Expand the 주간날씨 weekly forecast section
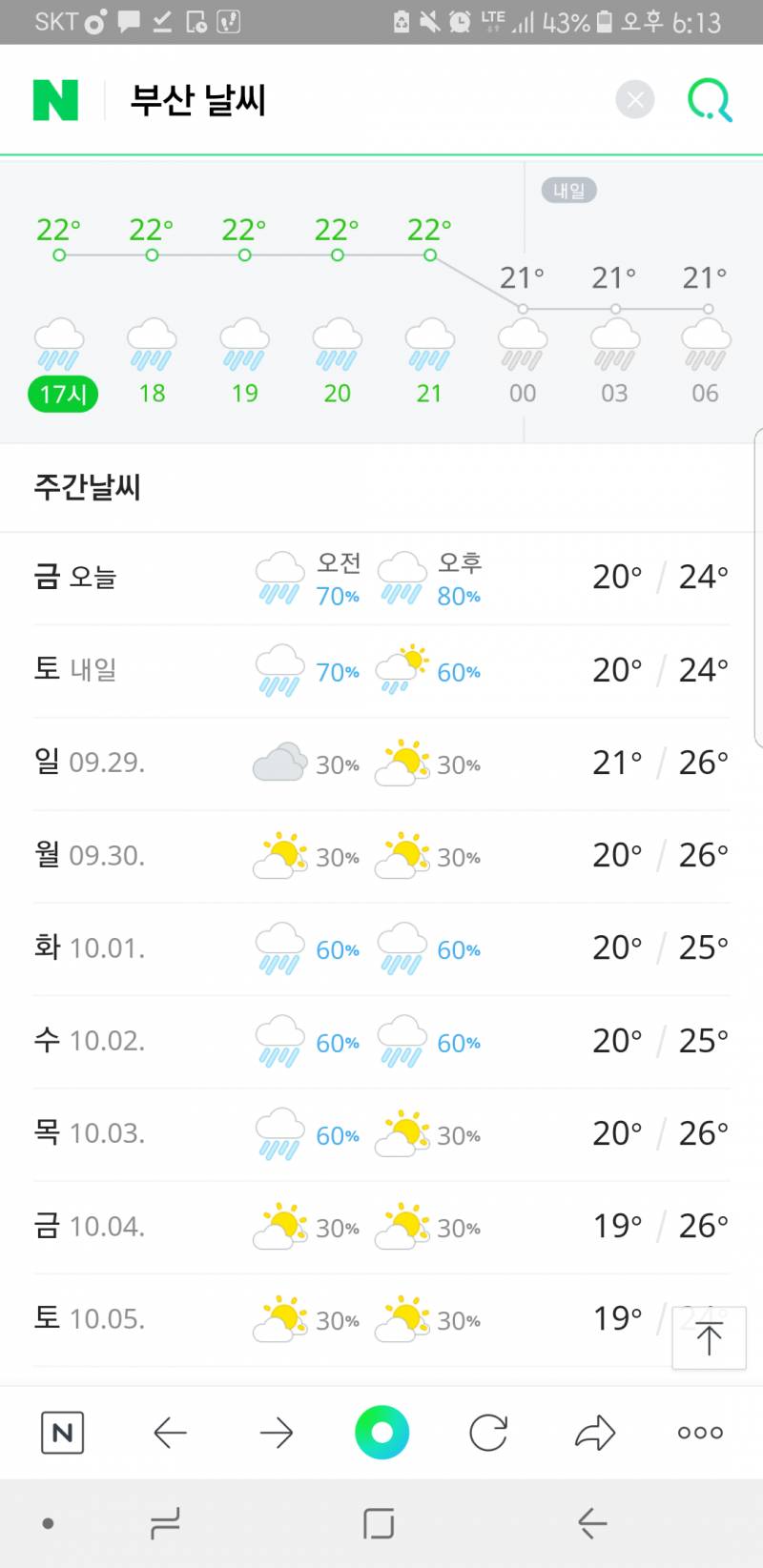Screen dimensions: 763x1568 pos(86,487)
